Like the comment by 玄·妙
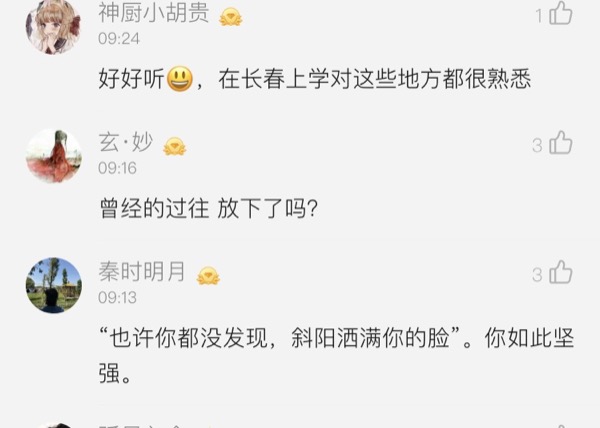 (x=562, y=143)
